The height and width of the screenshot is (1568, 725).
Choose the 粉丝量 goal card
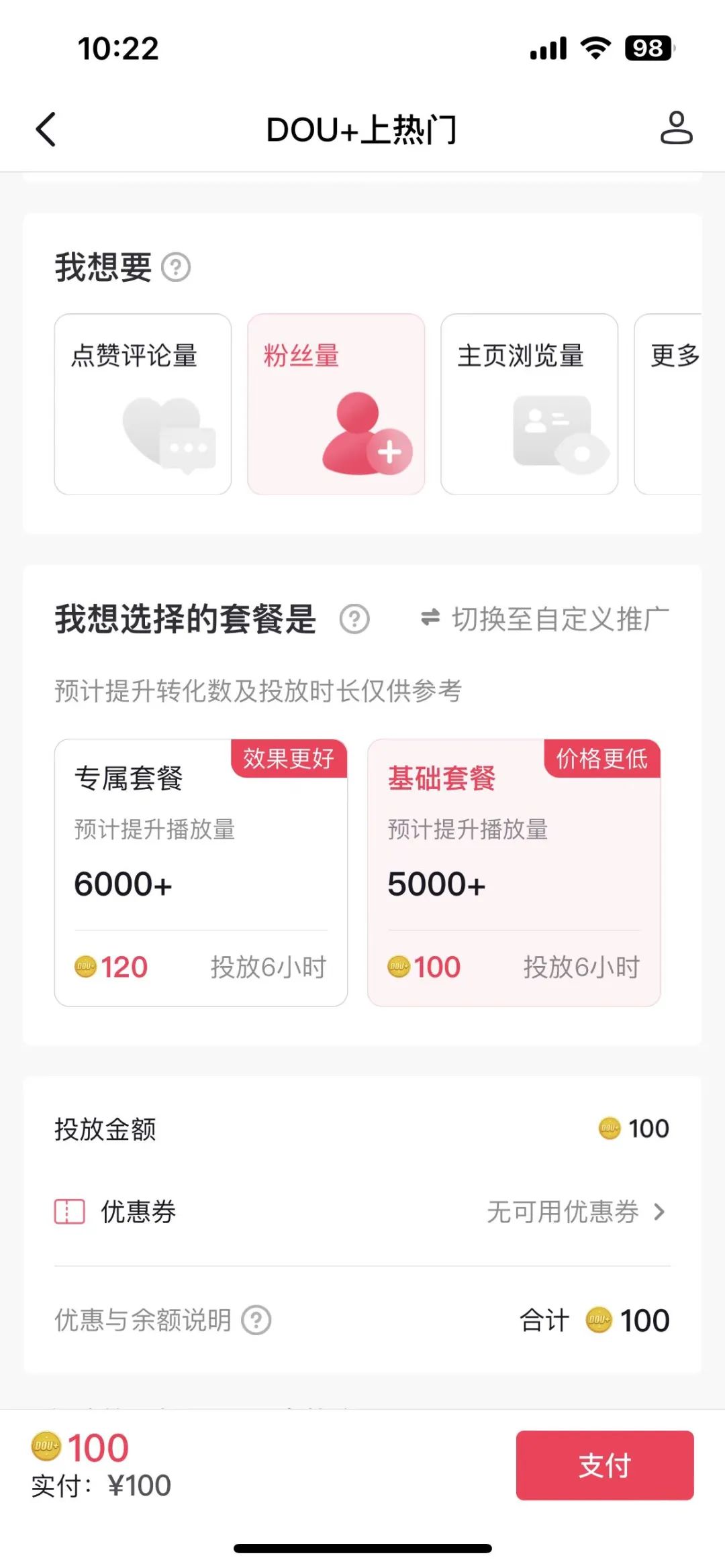[x=336, y=404]
